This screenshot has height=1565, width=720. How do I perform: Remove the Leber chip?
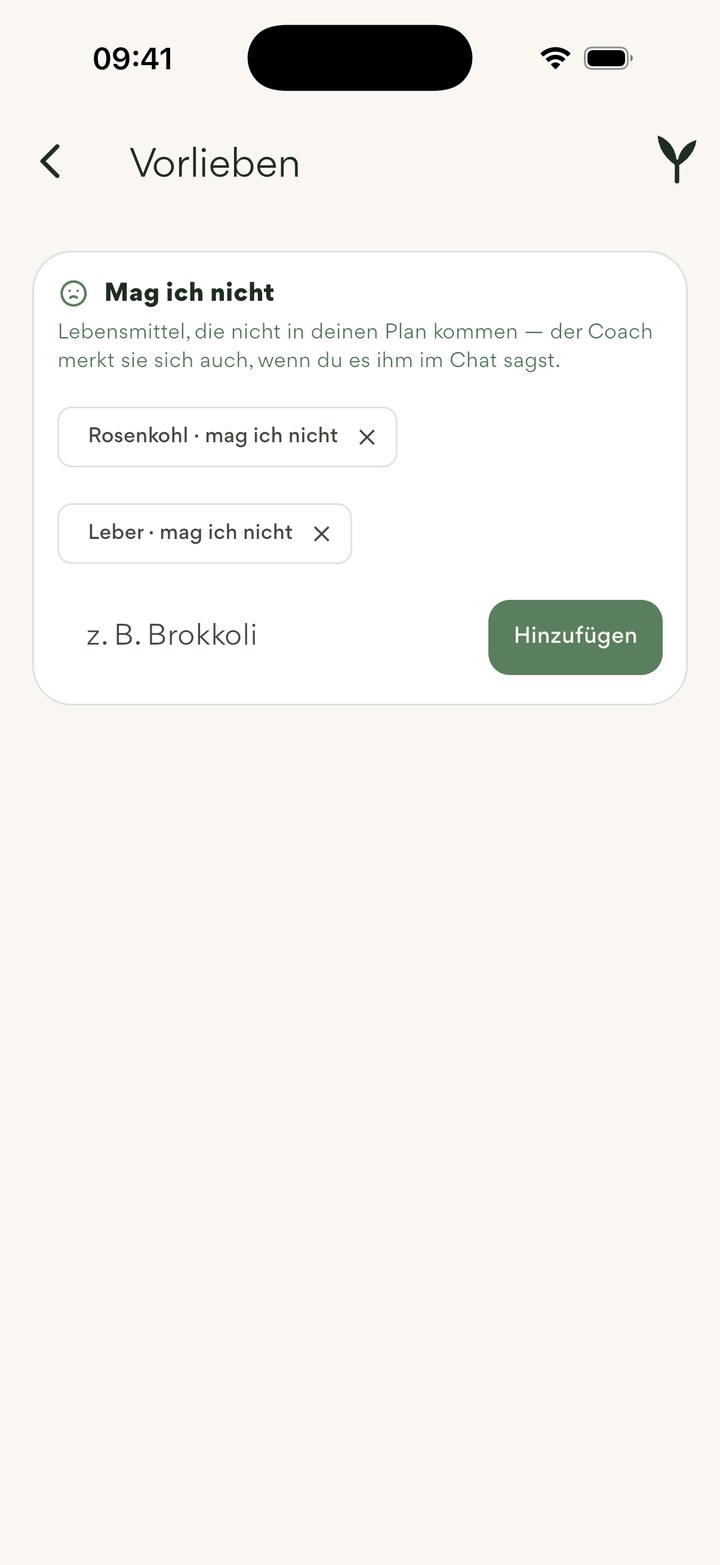point(321,534)
